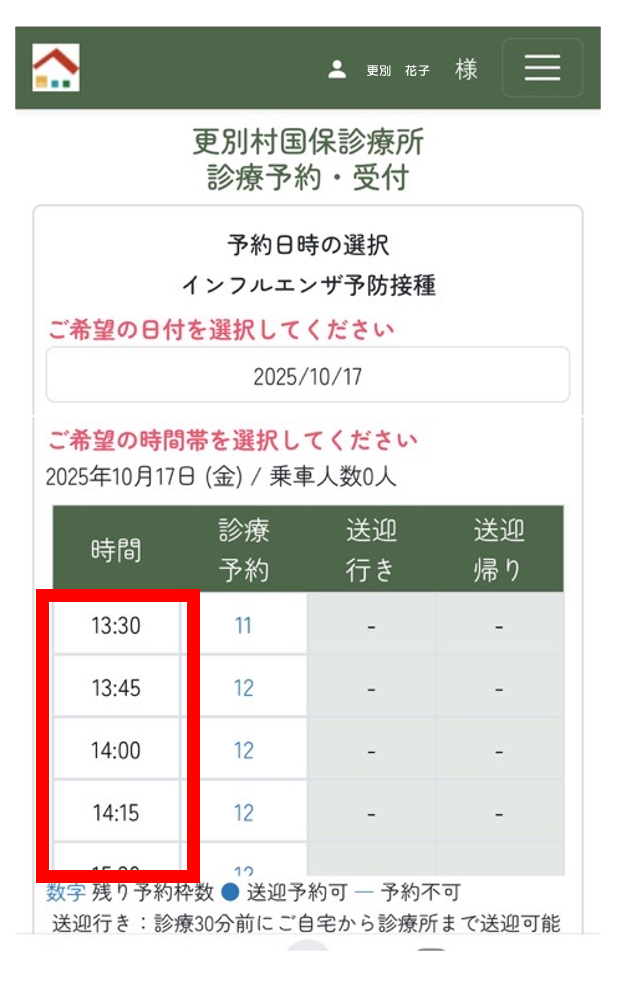Image resolution: width=626 pixels, height=982 pixels.
Task: Open the hamburger menu
Action: click(542, 68)
